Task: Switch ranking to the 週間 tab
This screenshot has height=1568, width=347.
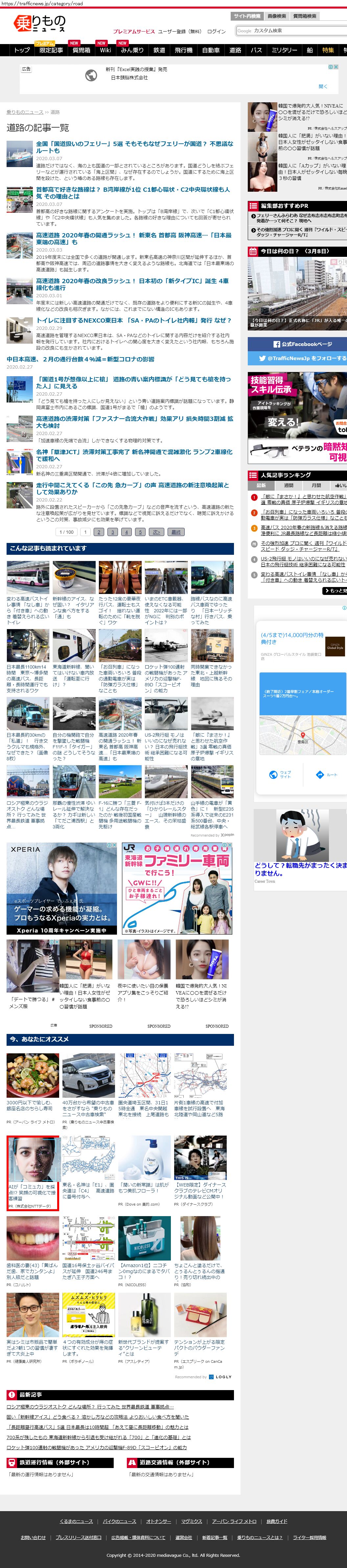Action: pos(289,486)
